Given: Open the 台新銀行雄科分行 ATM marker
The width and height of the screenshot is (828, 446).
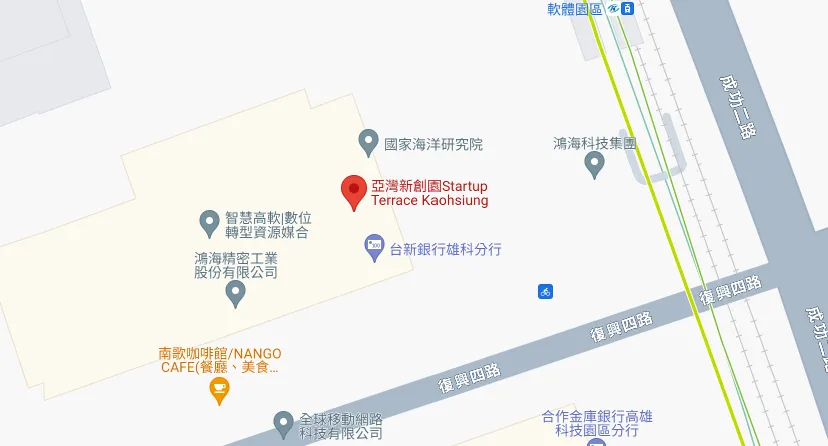Looking at the screenshot, I should coord(375,246).
